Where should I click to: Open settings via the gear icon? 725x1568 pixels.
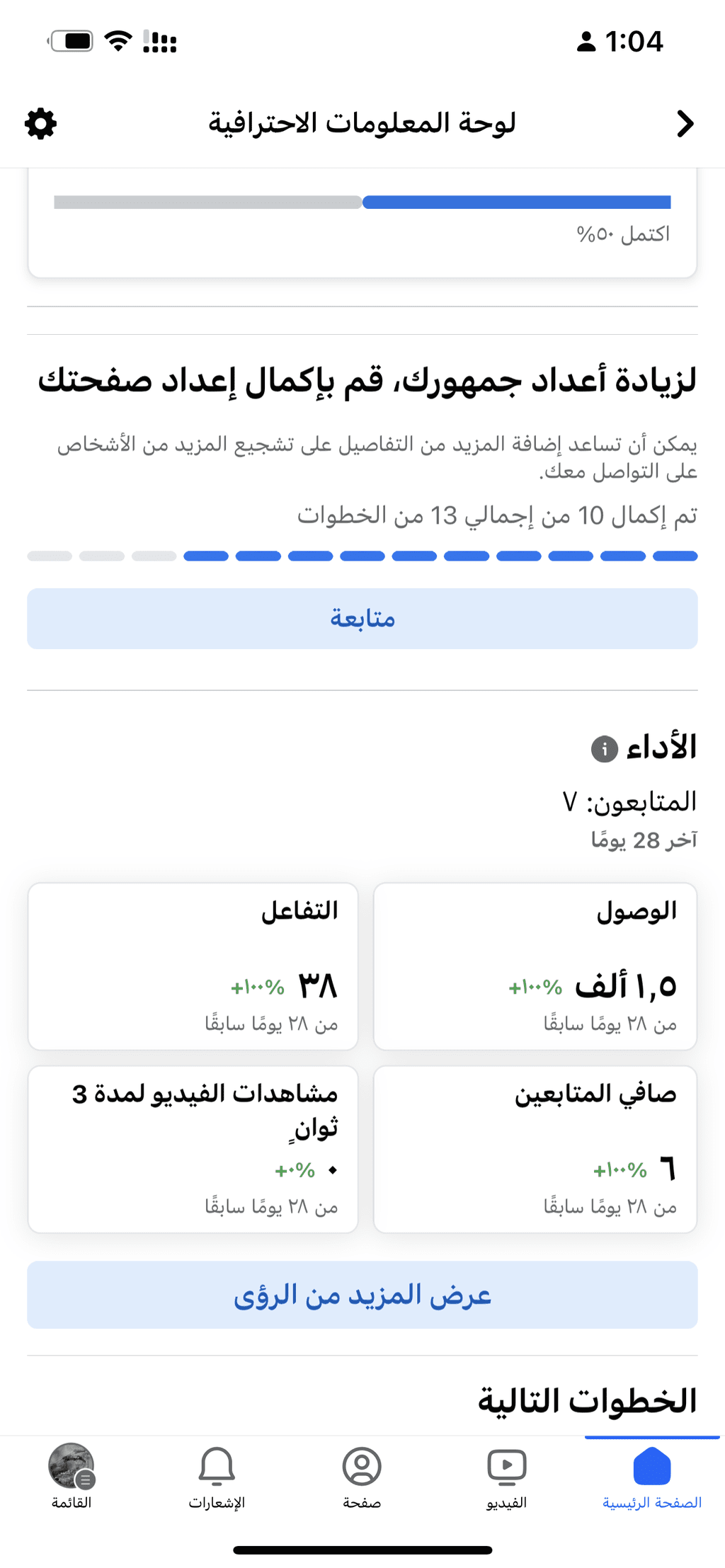coord(40,124)
